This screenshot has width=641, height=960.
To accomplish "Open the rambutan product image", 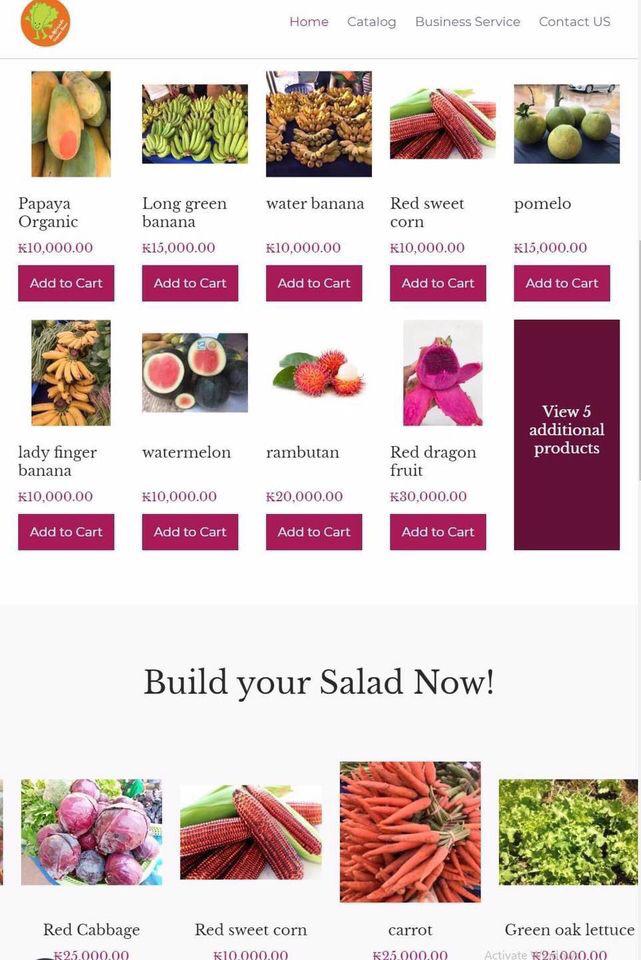I will [x=318, y=373].
